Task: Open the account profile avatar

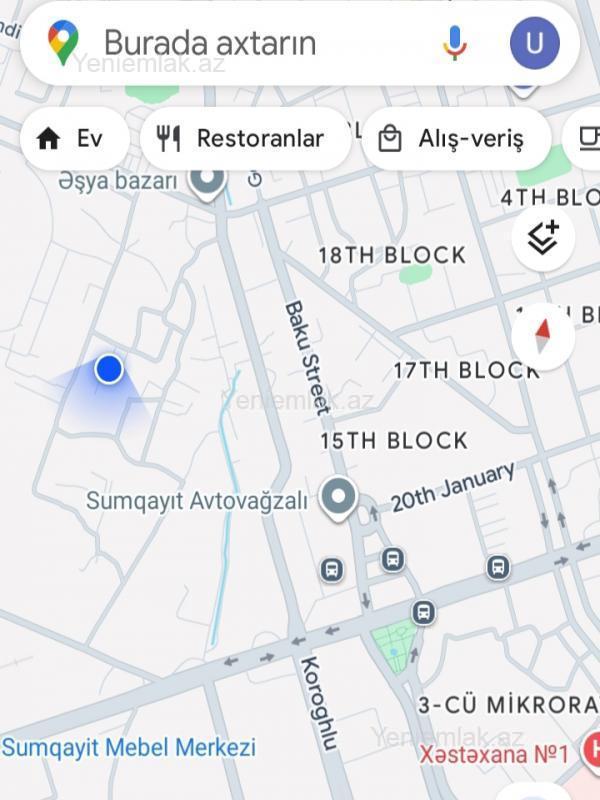Action: pyautogui.click(x=534, y=43)
